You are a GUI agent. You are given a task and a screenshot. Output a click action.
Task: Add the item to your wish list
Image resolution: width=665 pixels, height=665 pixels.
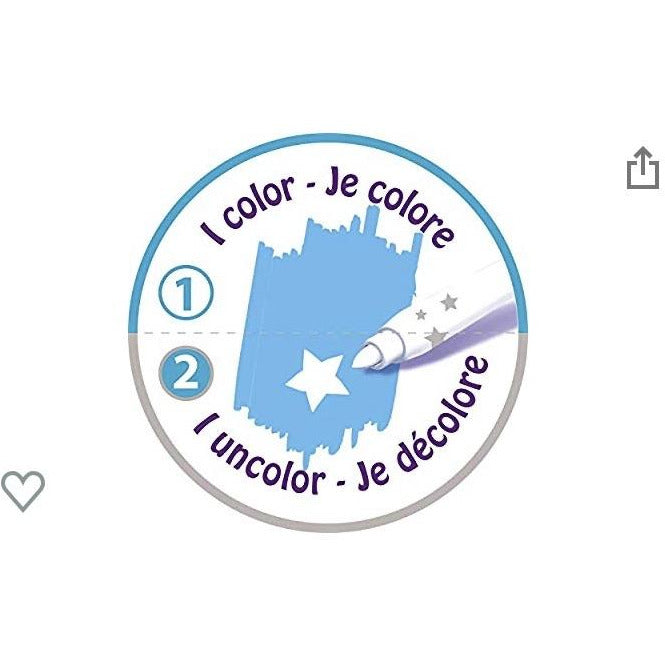[22, 490]
